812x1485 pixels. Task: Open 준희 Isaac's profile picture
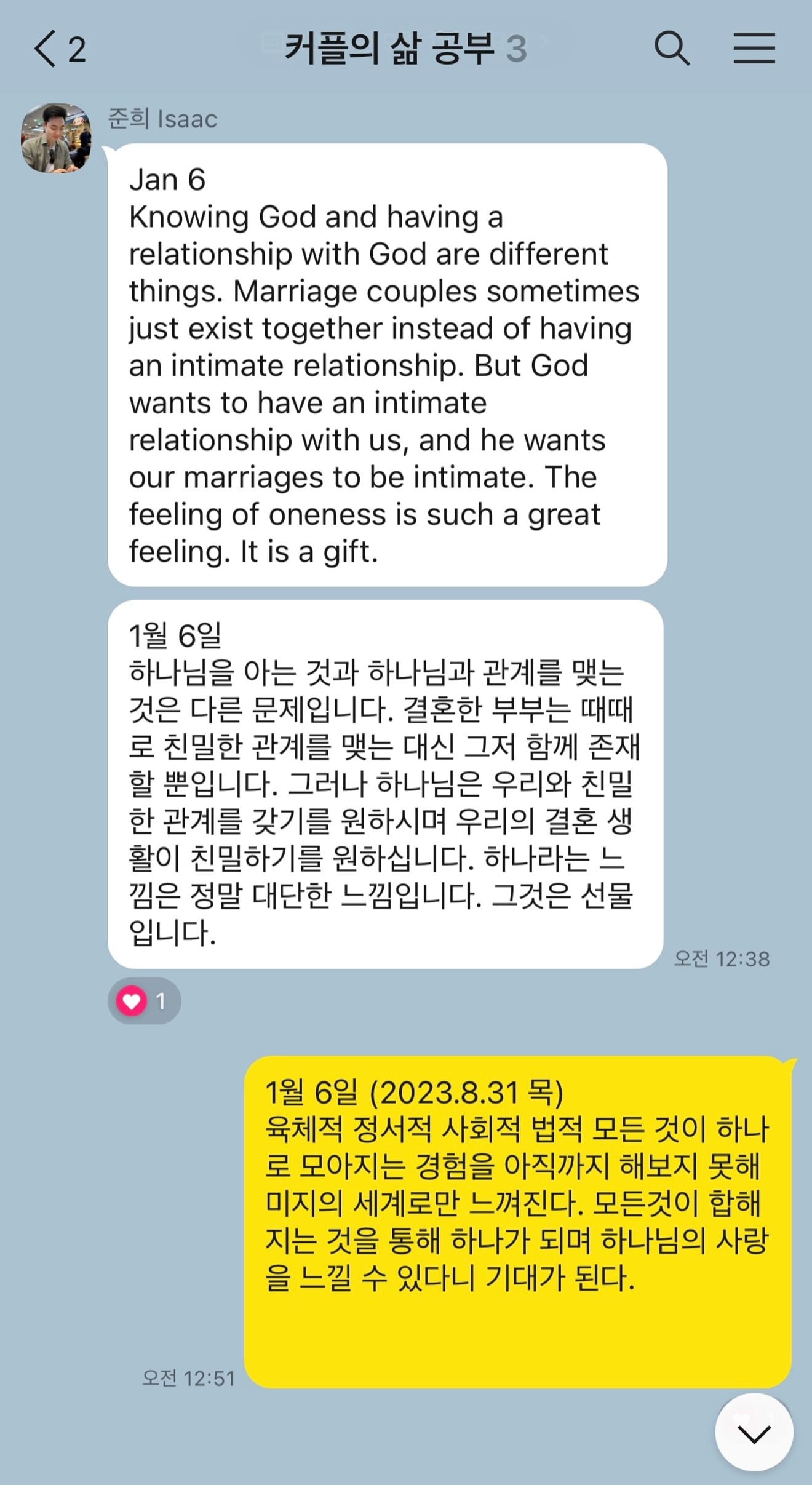(x=56, y=138)
